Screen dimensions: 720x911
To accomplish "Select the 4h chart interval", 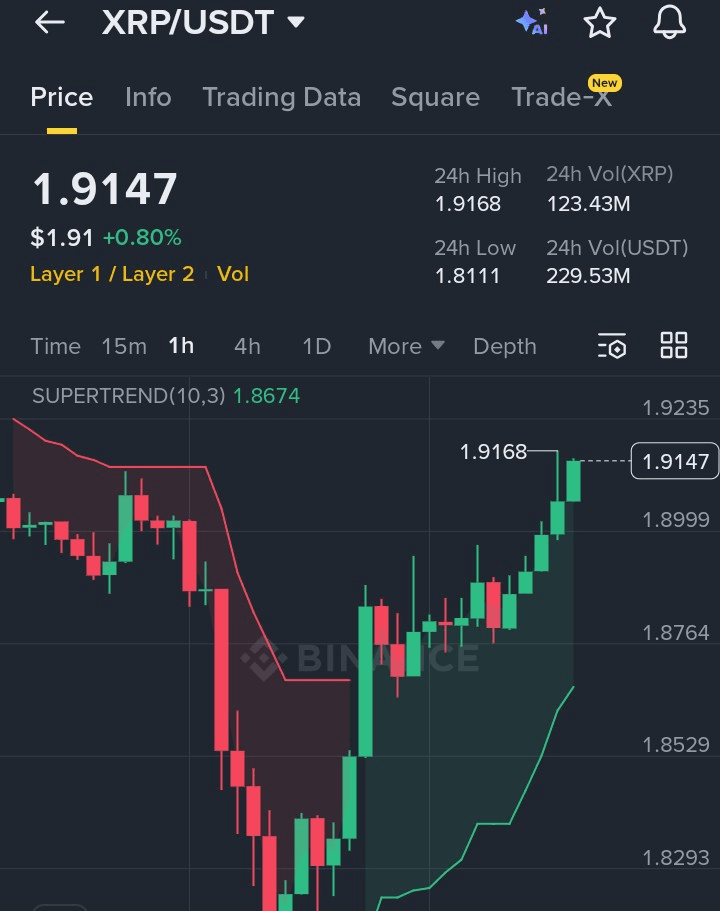I will [248, 346].
